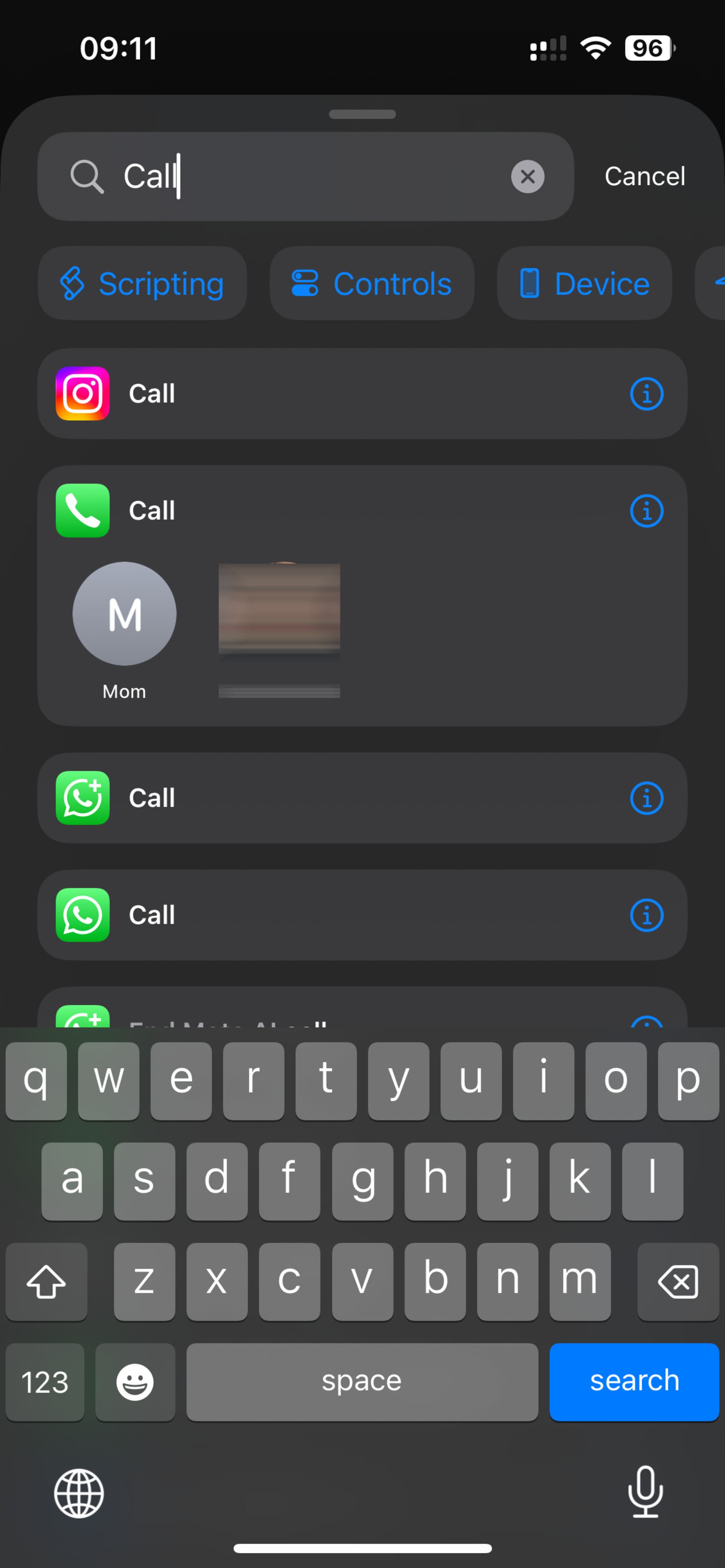Tap the backspace key
Image resolution: width=725 pixels, height=1568 pixels.
point(677,1281)
